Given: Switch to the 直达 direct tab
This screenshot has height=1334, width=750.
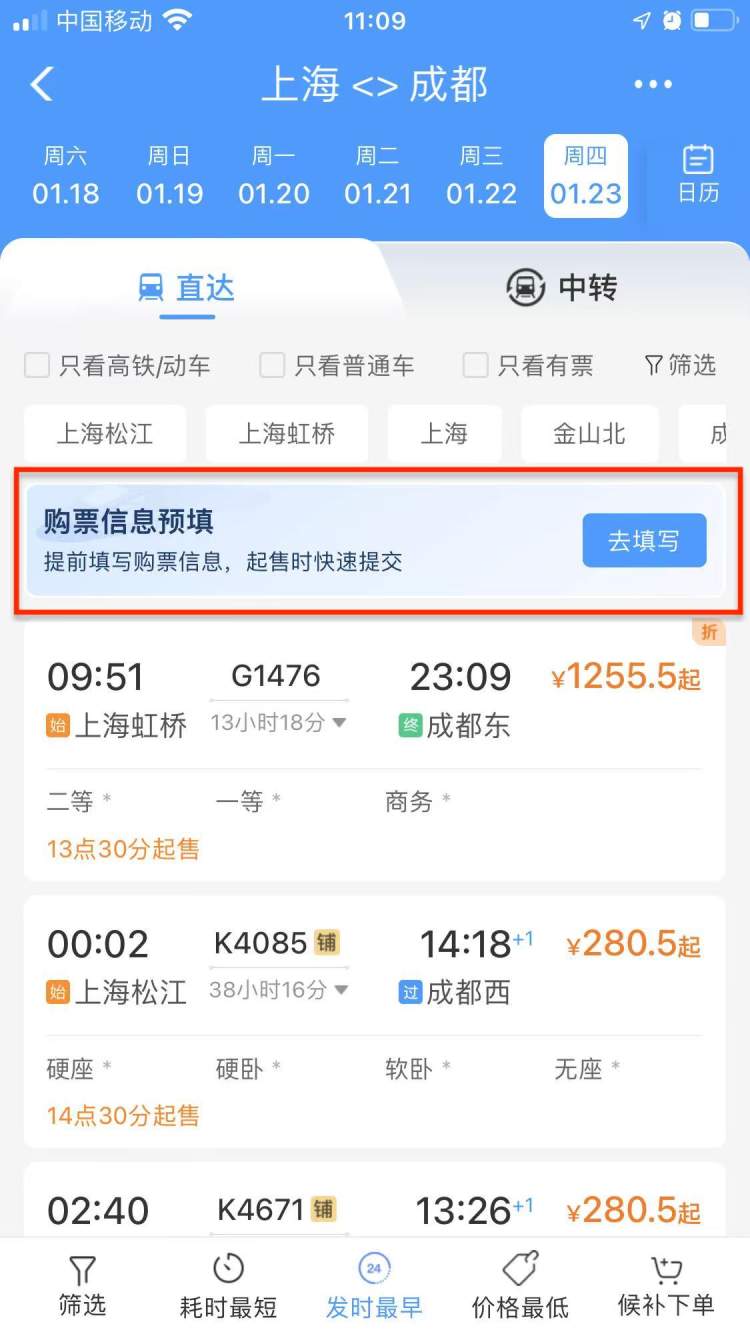Looking at the screenshot, I should pos(187,288).
